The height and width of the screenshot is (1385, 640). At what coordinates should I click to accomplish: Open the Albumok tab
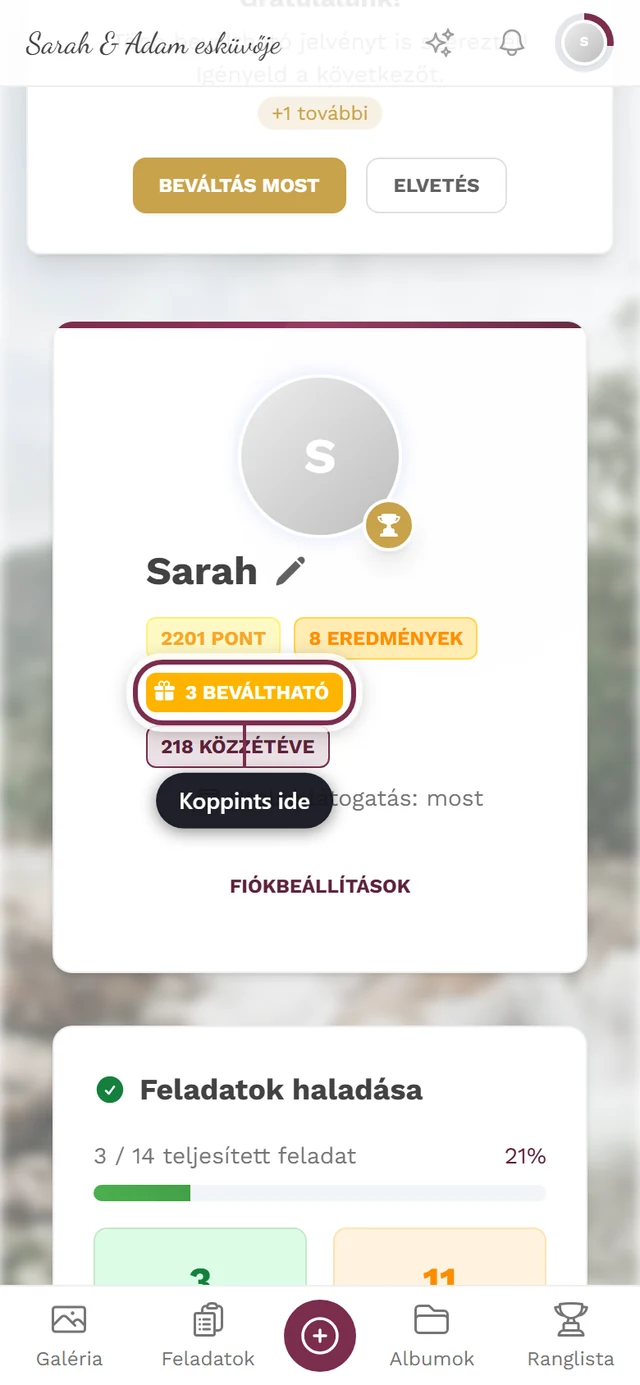pos(432,1336)
